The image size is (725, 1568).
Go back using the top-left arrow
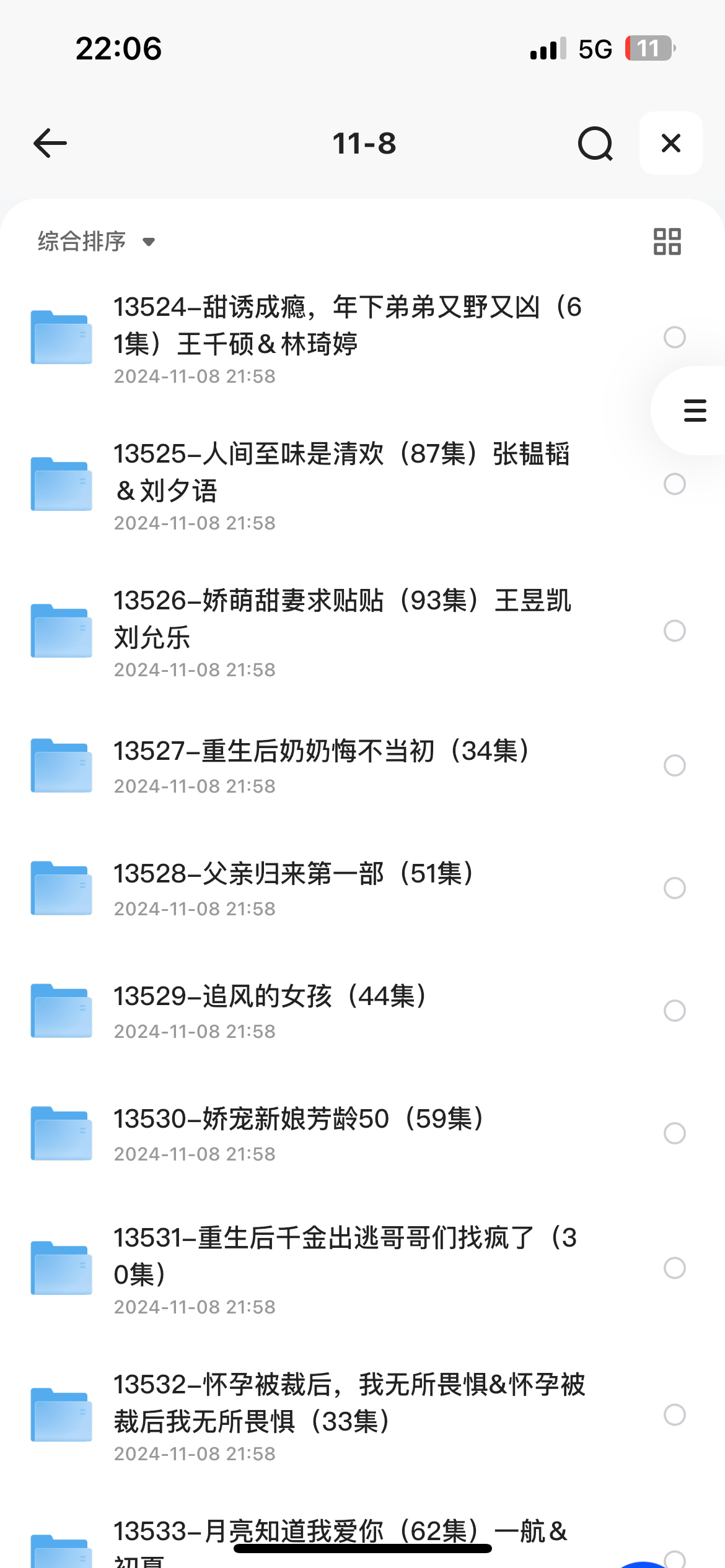[50, 144]
